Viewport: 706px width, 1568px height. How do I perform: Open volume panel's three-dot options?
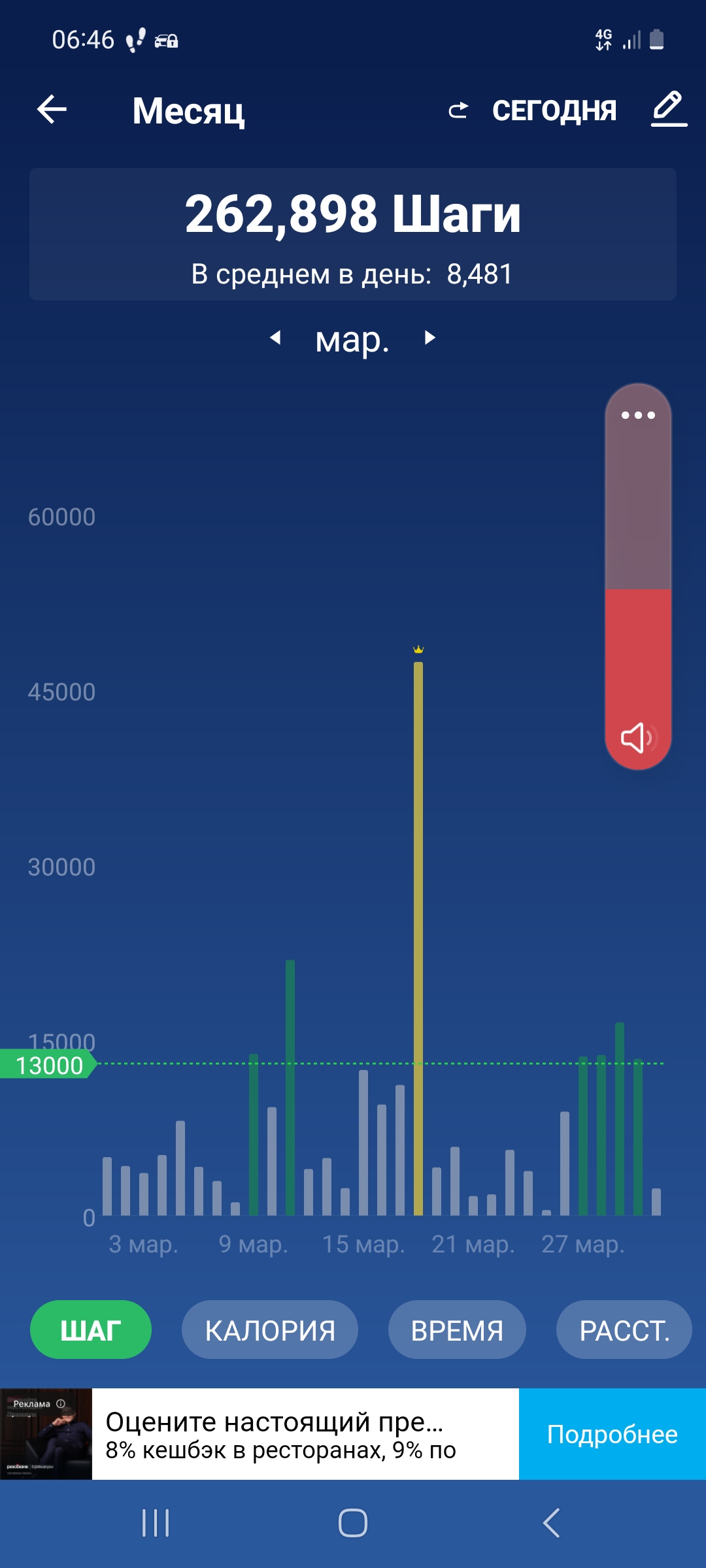coord(638,415)
